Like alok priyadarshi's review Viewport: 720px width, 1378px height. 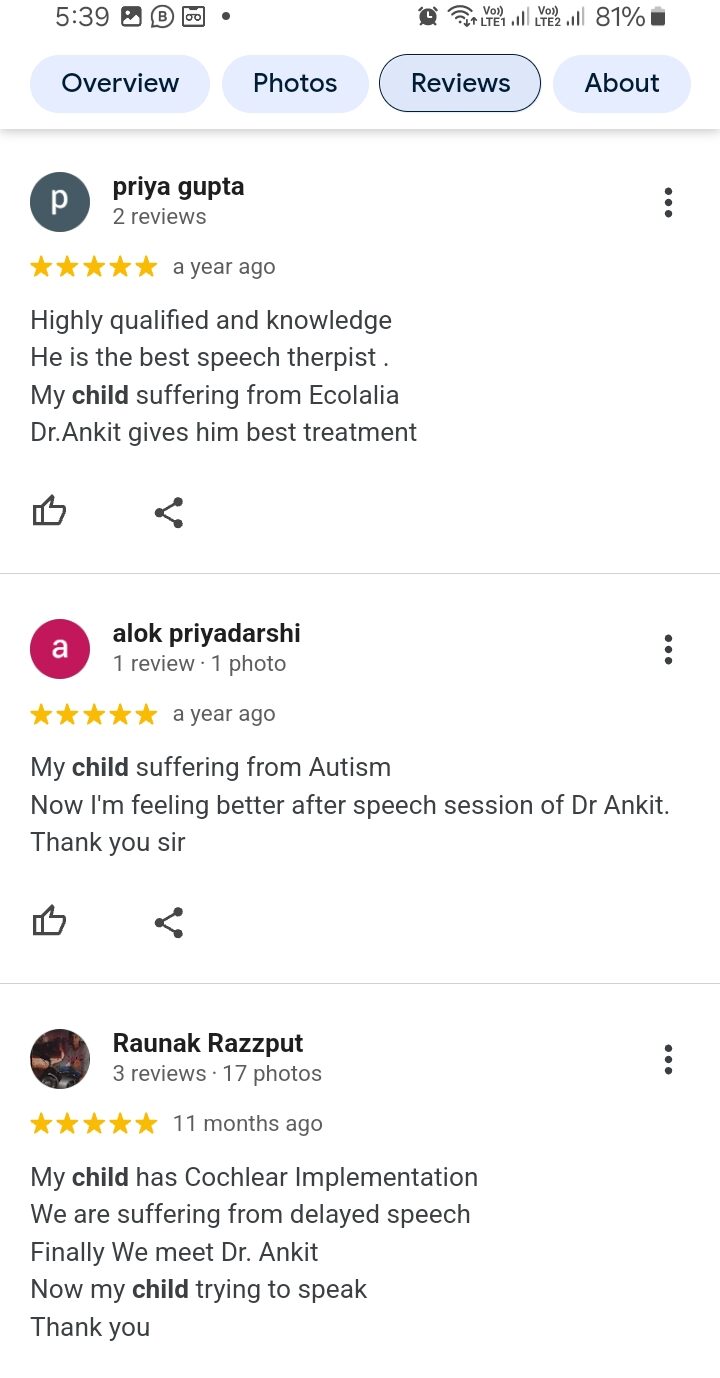point(50,922)
